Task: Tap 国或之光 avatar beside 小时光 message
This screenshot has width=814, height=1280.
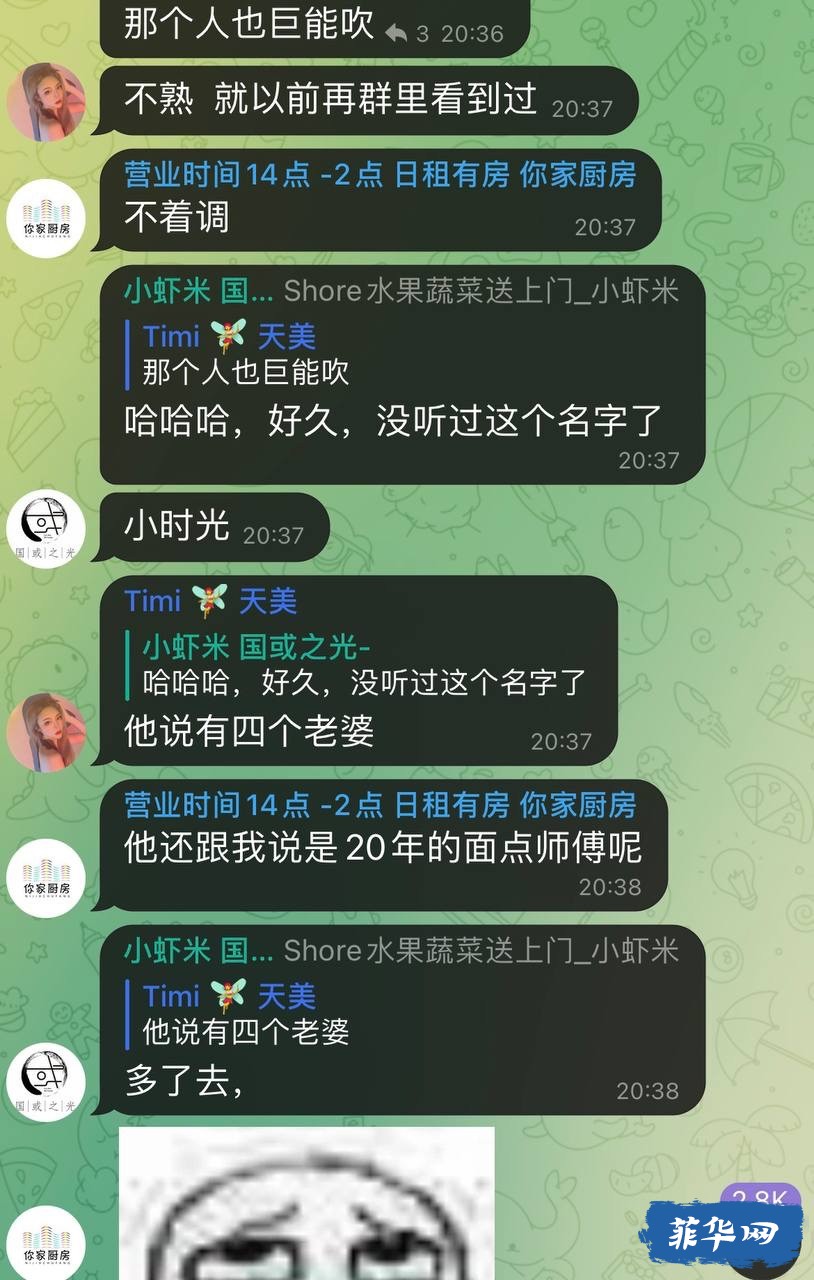Action: [x=46, y=528]
